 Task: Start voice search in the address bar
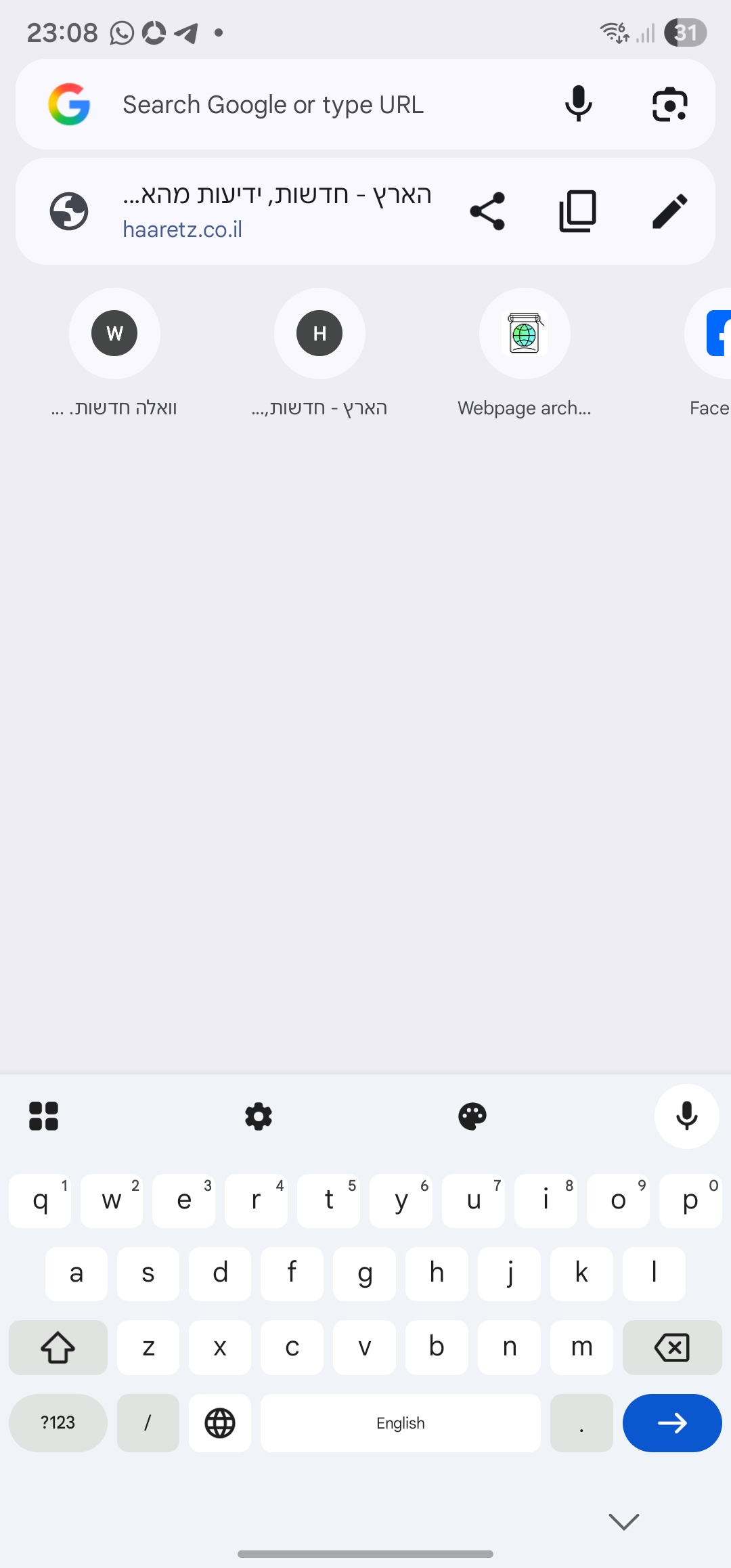tap(578, 104)
